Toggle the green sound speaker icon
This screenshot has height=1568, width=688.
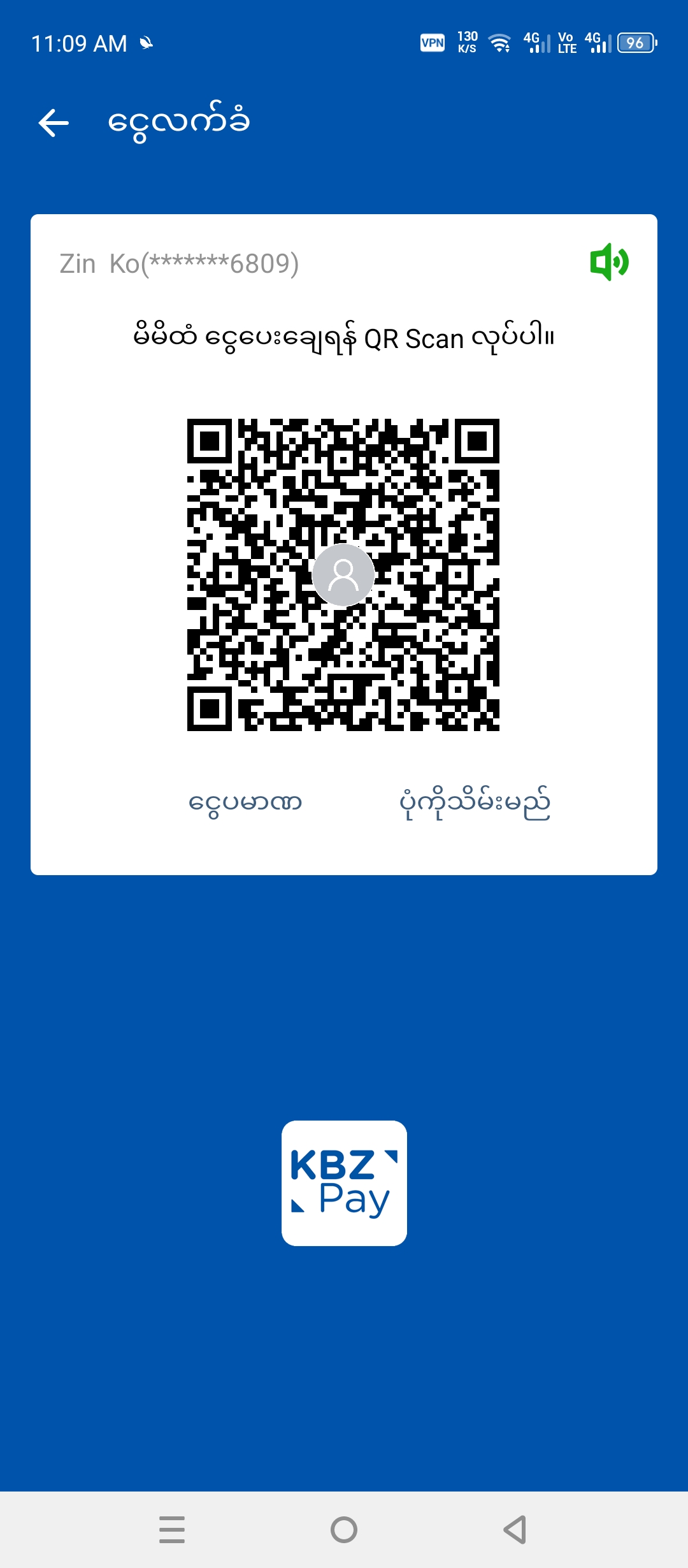pyautogui.click(x=609, y=262)
